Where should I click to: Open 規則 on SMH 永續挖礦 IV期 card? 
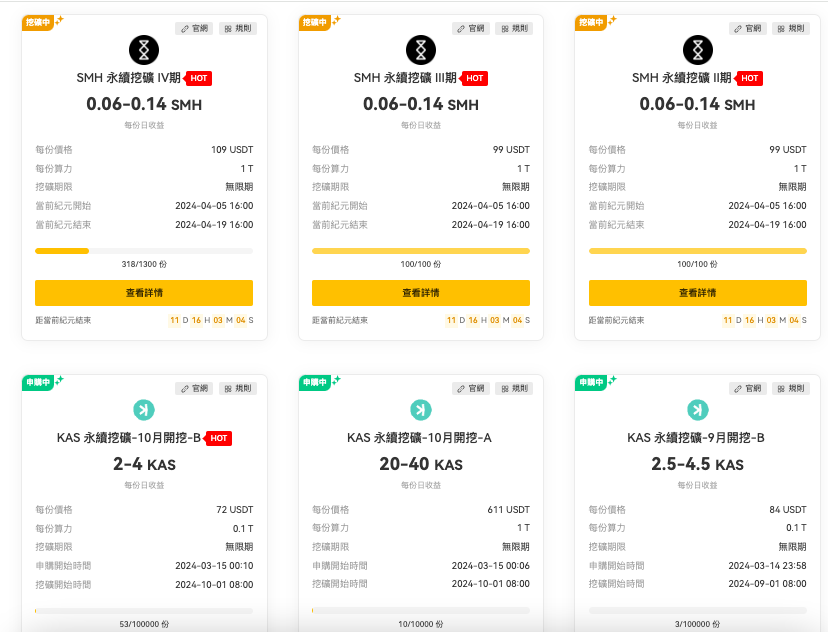tap(238, 29)
